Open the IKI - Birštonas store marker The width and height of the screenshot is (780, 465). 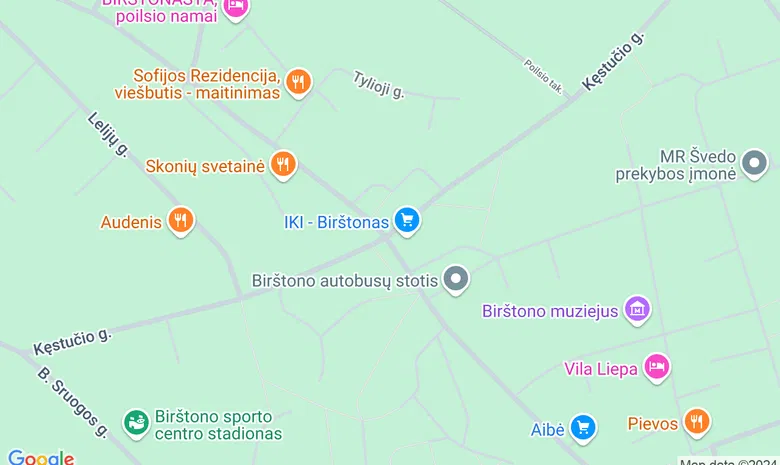click(406, 220)
